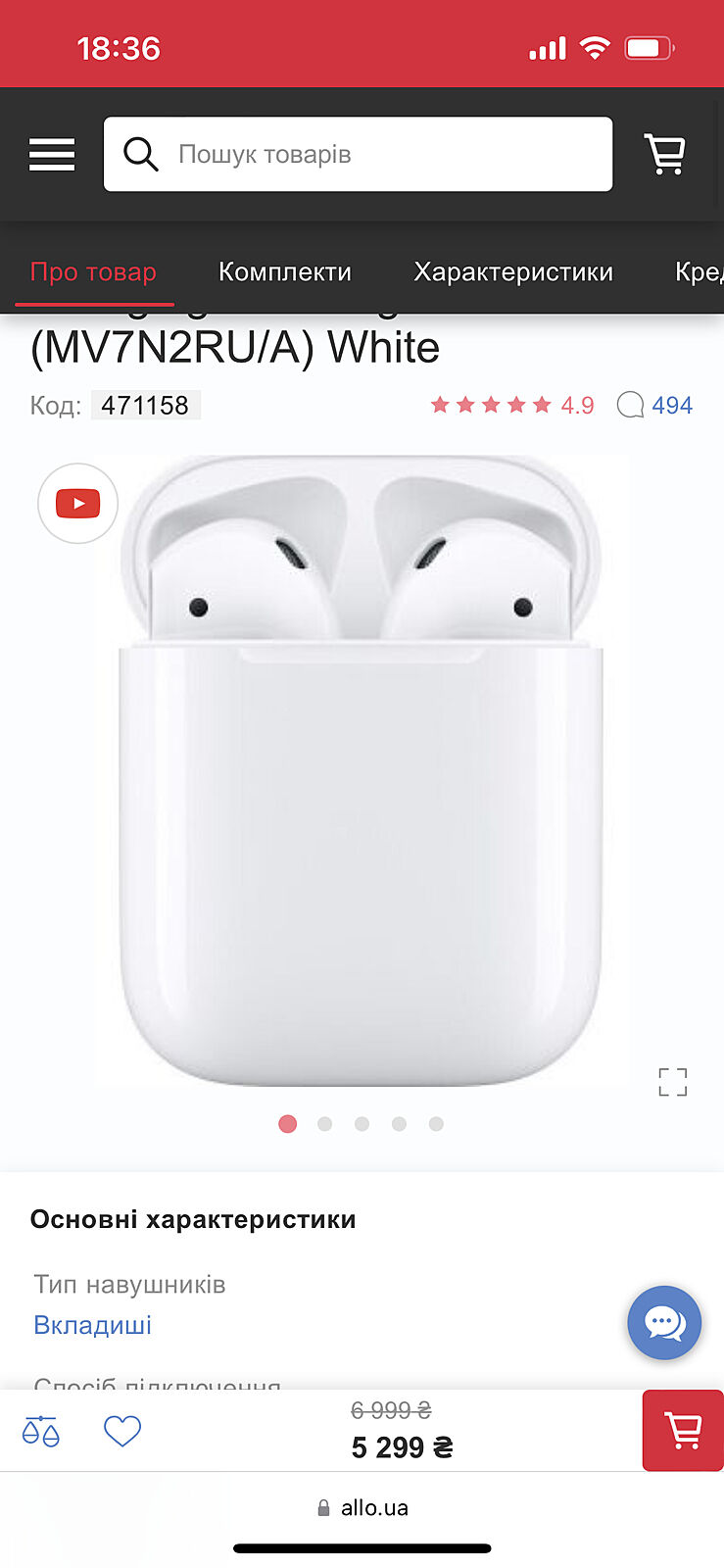724x1568 pixels.
Task: Expand product image to fullscreen
Action: pos(672,1082)
